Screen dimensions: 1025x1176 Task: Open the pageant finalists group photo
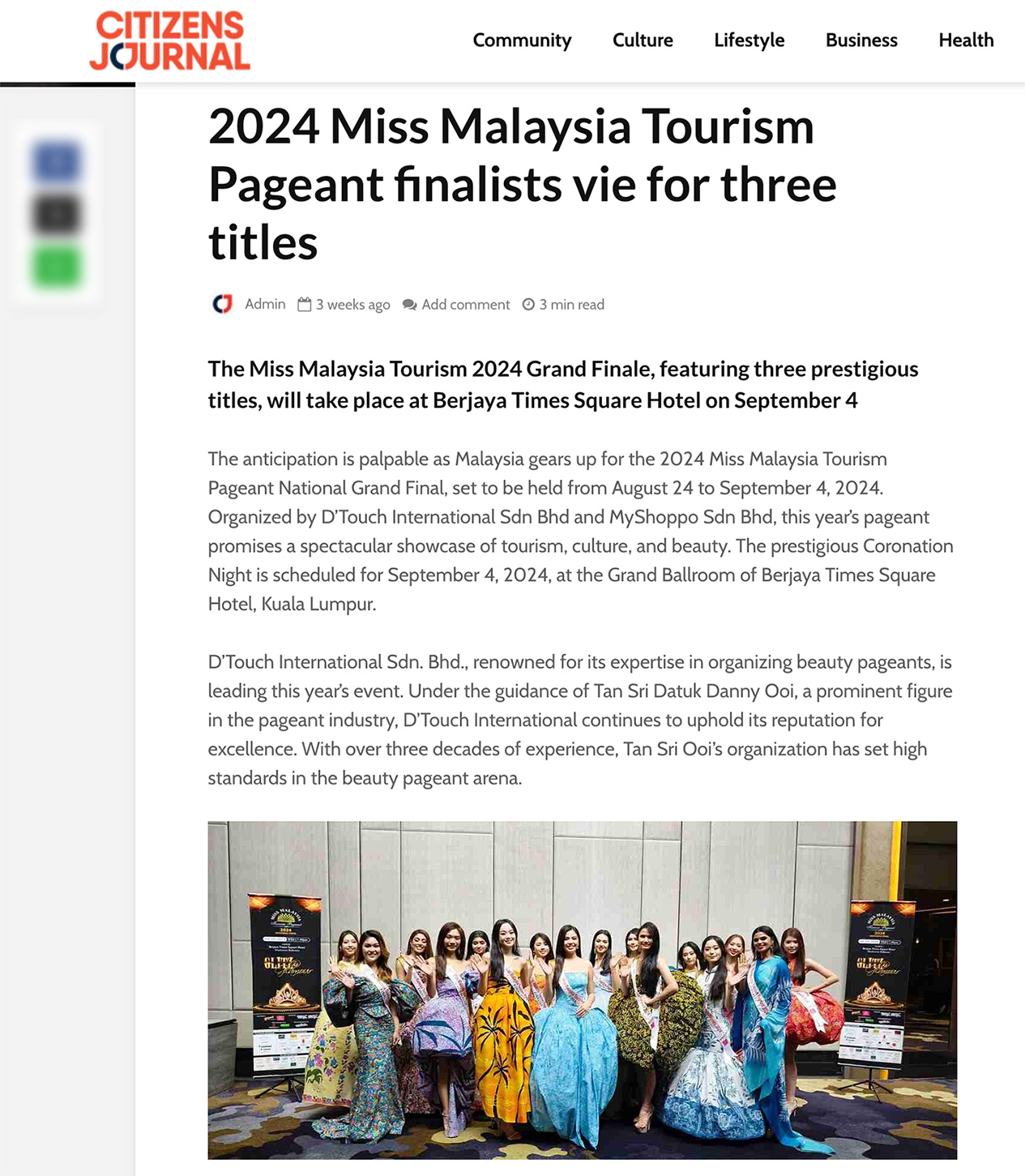582,989
